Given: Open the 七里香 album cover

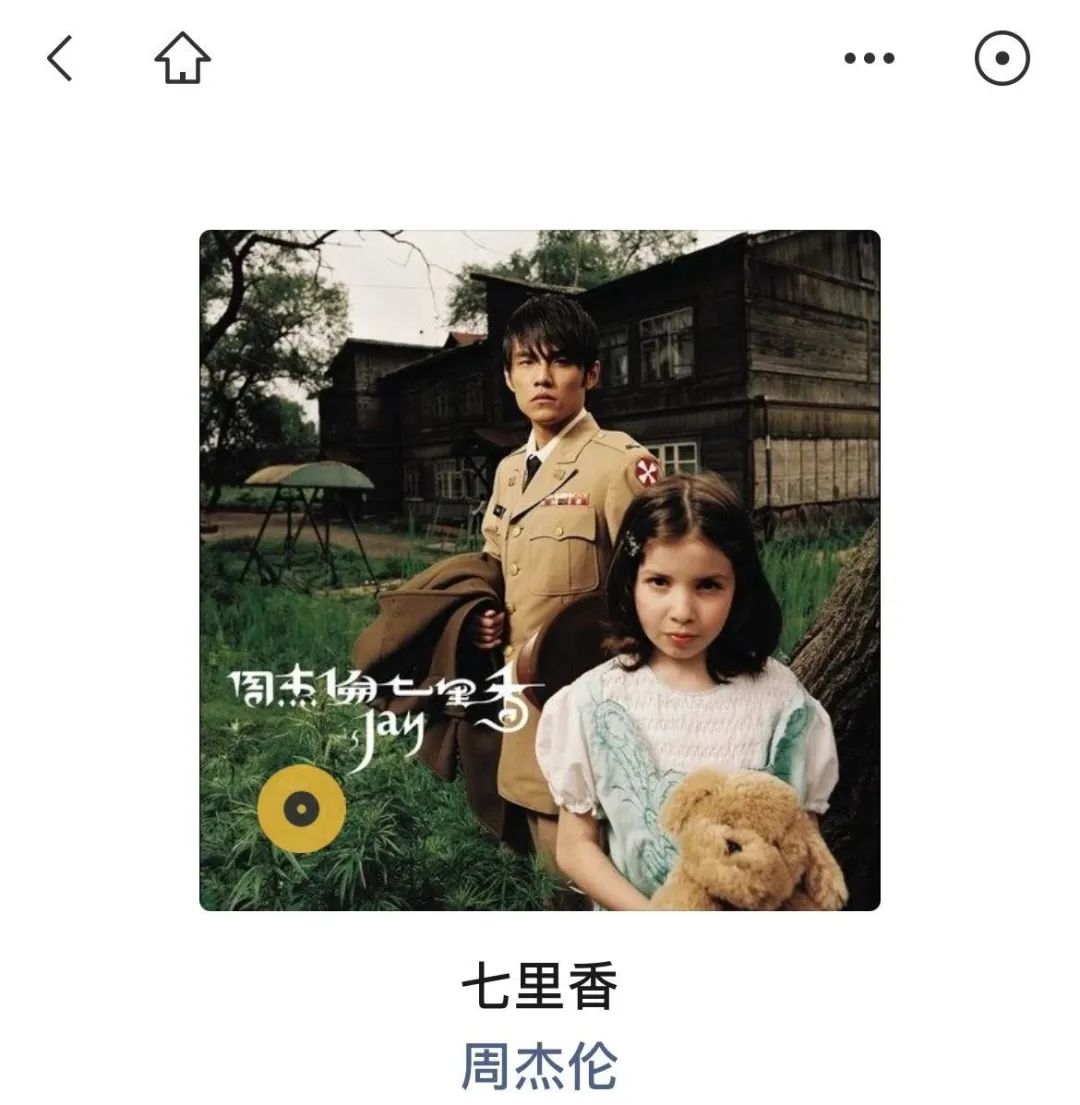Looking at the screenshot, I should (x=539, y=570).
